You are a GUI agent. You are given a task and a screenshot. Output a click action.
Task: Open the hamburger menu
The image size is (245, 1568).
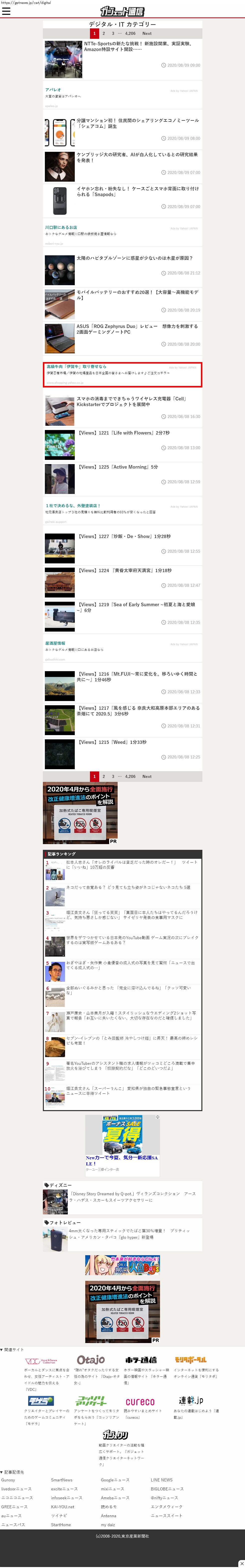point(6,11)
